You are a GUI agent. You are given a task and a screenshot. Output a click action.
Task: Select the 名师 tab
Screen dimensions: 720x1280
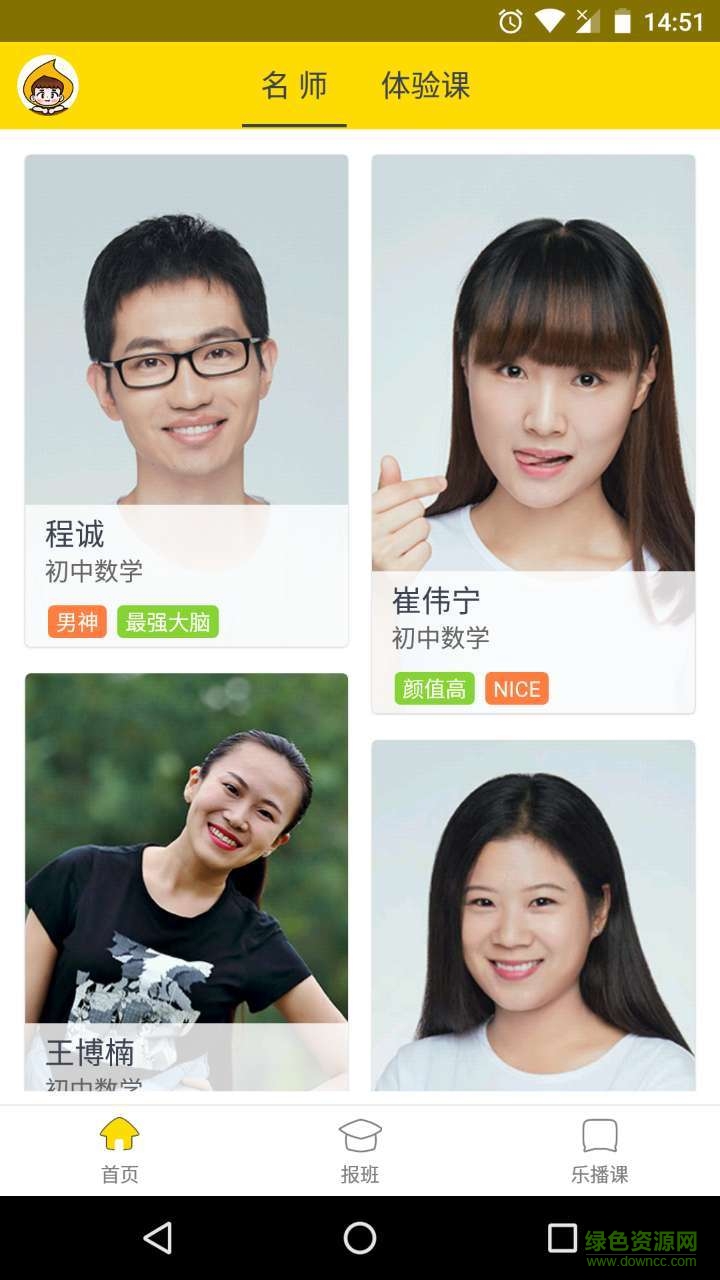tap(294, 86)
